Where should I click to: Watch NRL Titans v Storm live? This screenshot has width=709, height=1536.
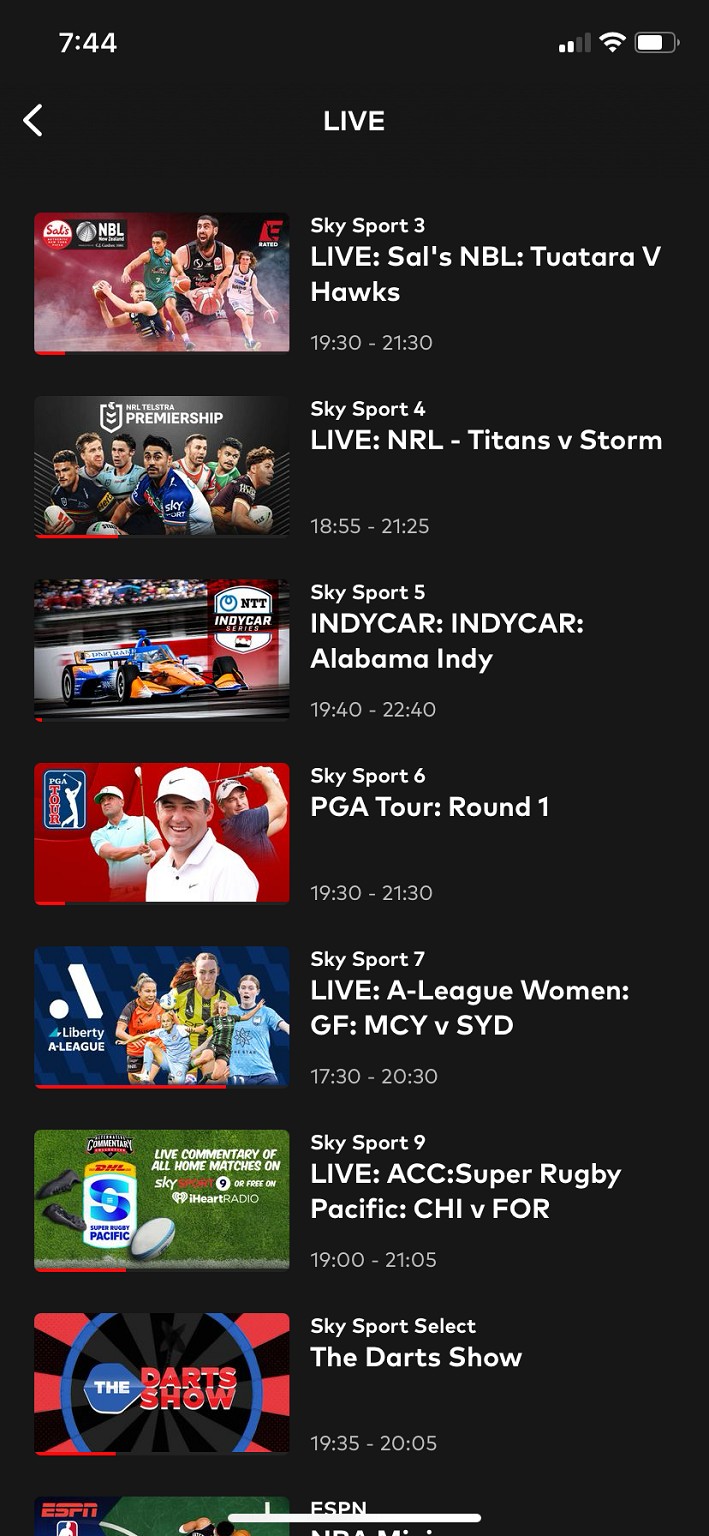(x=162, y=466)
